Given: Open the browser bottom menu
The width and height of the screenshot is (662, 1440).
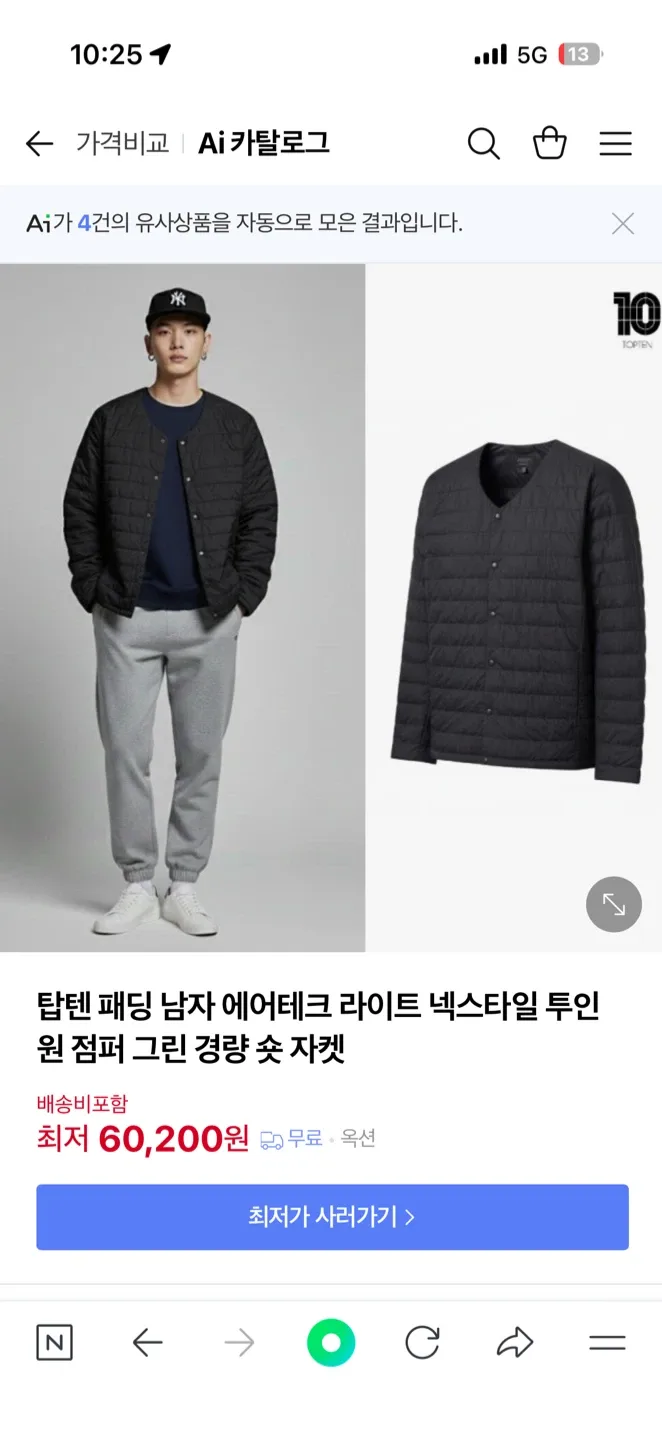Looking at the screenshot, I should (x=607, y=1343).
